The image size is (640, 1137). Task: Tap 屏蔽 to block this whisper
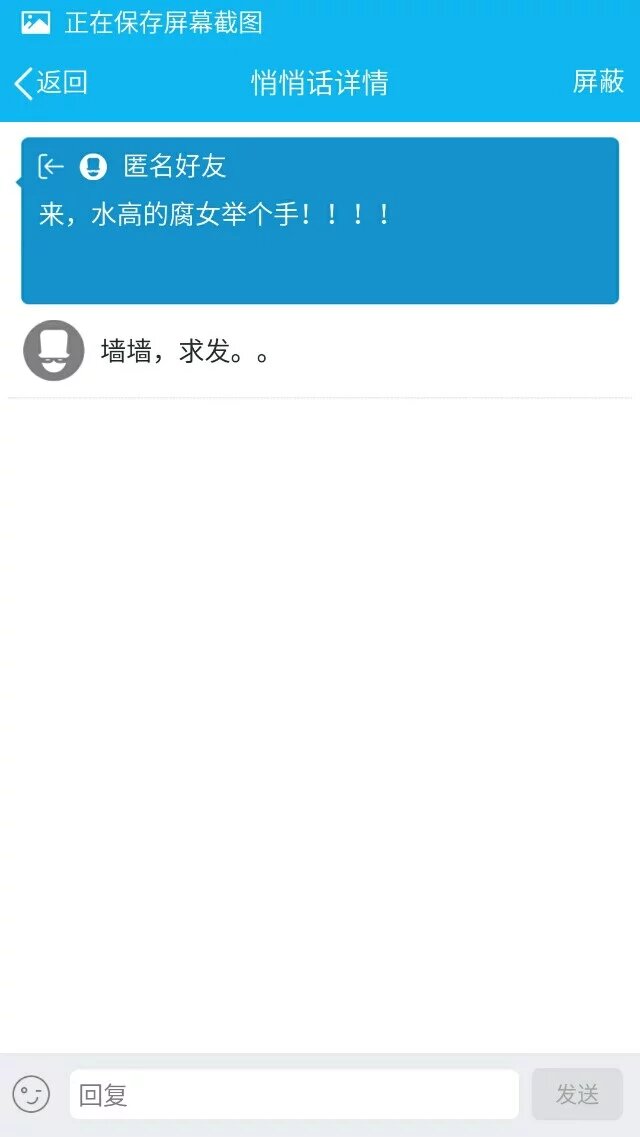tap(598, 82)
